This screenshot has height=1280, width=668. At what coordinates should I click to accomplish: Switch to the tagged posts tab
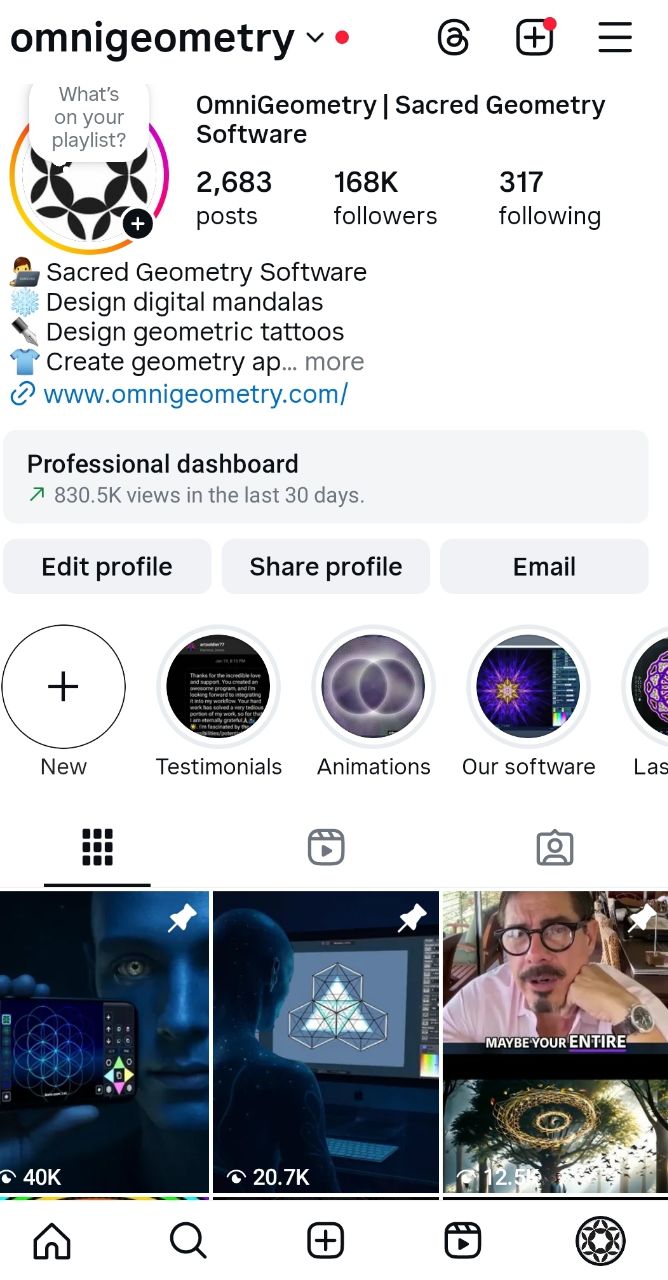pyautogui.click(x=554, y=848)
